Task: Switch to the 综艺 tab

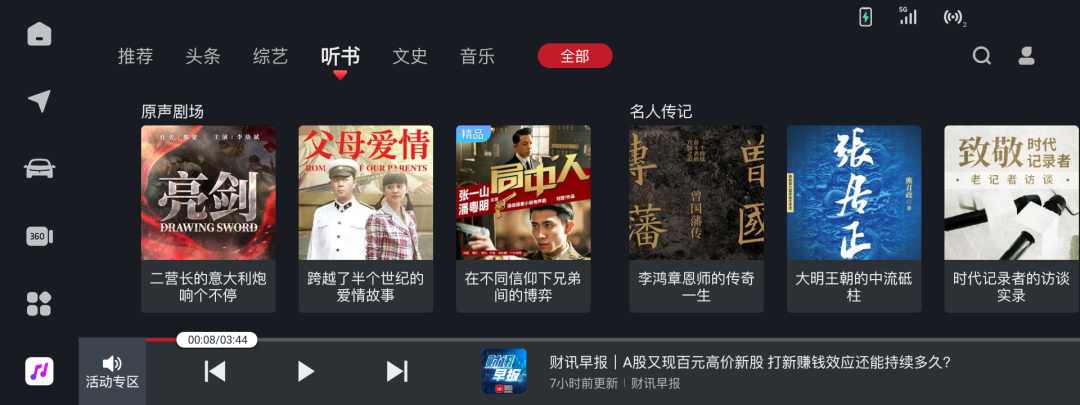Action: click(x=270, y=56)
